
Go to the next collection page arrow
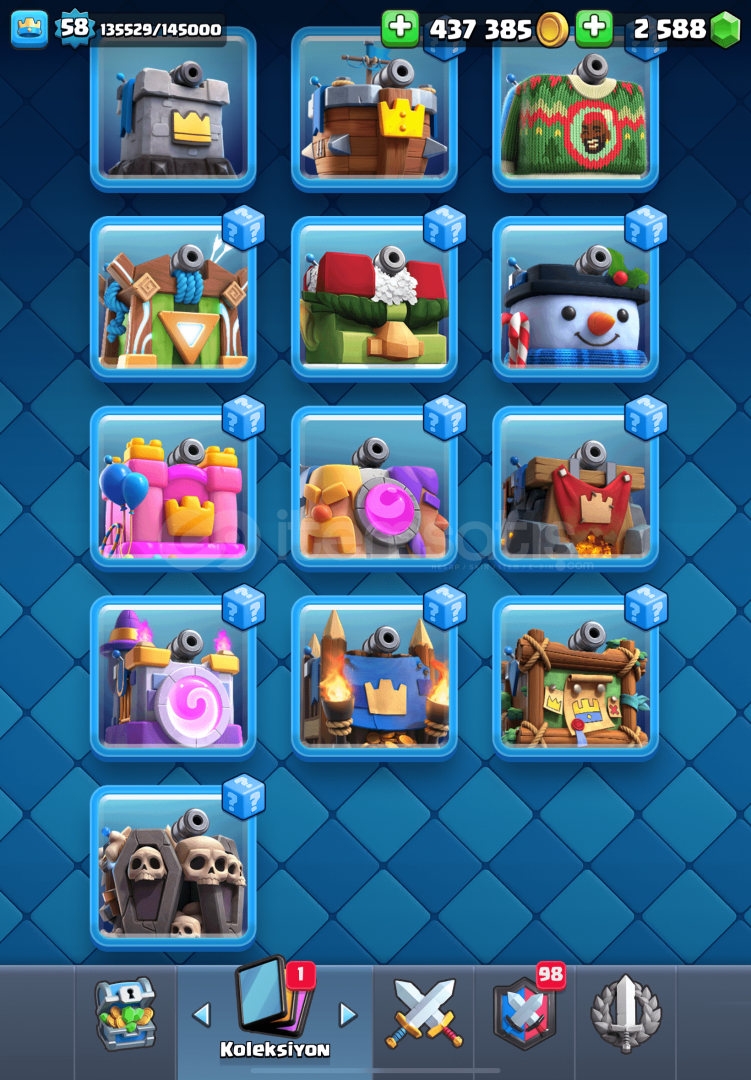pyautogui.click(x=348, y=1014)
